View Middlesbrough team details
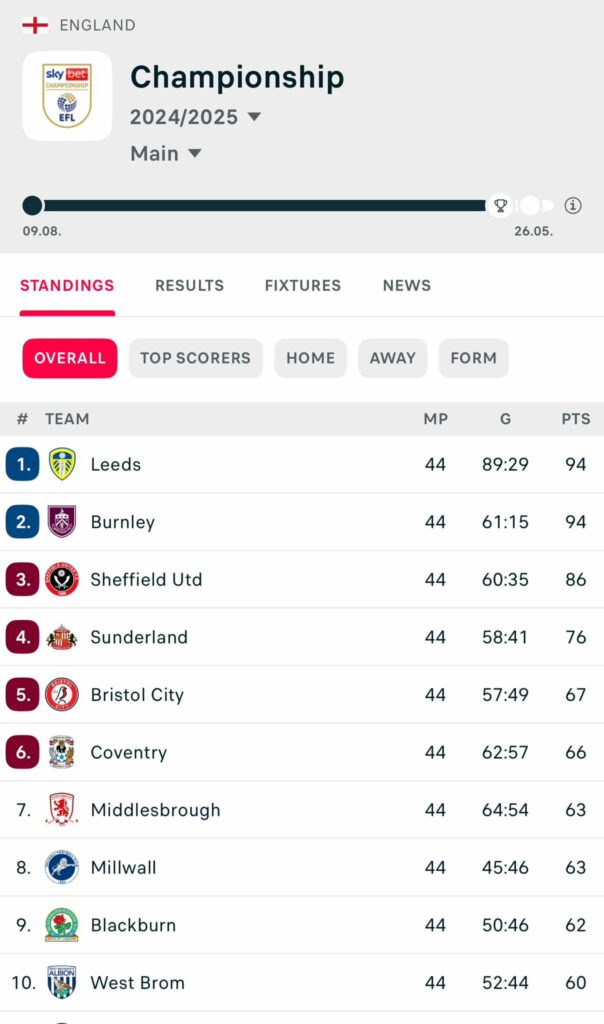This screenshot has width=604, height=1024. click(302, 810)
